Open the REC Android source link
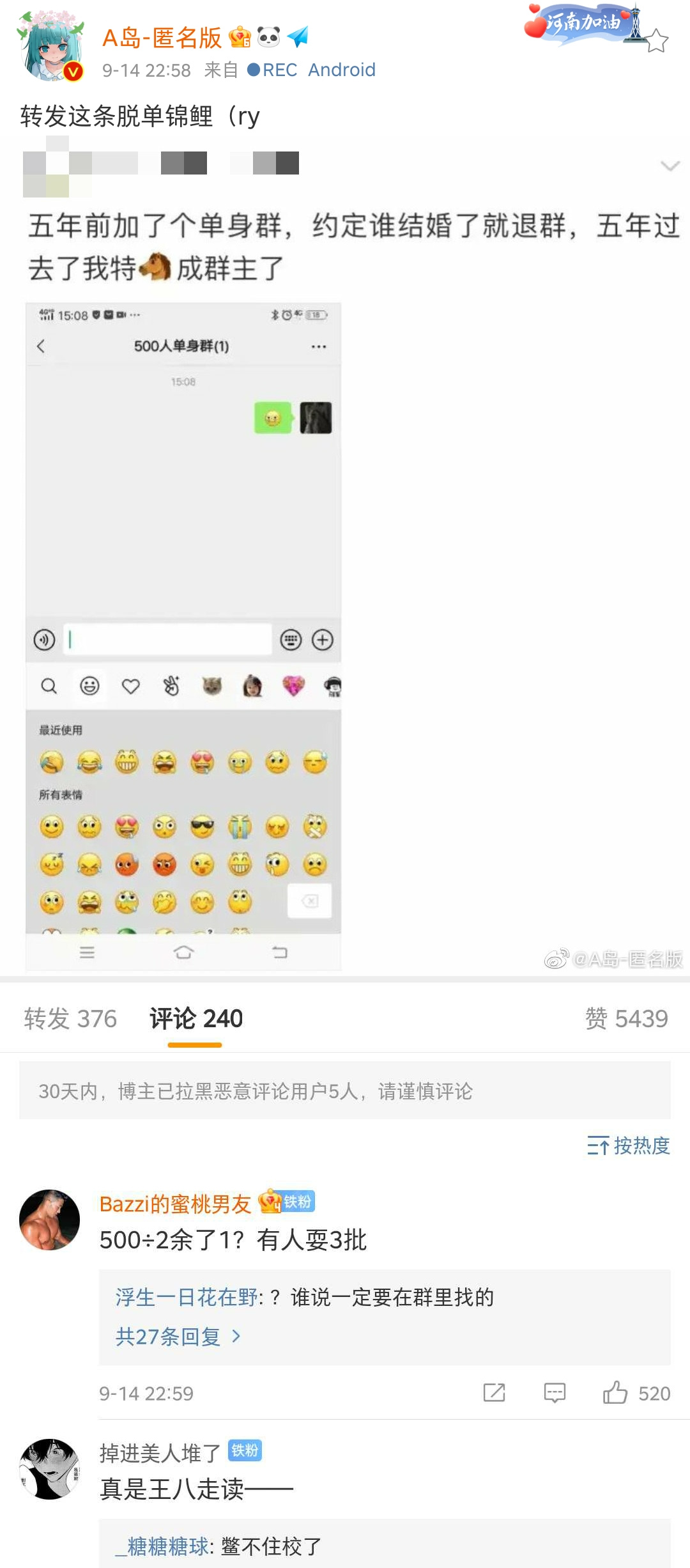Image resolution: width=690 pixels, height=1568 pixels. coord(312,70)
